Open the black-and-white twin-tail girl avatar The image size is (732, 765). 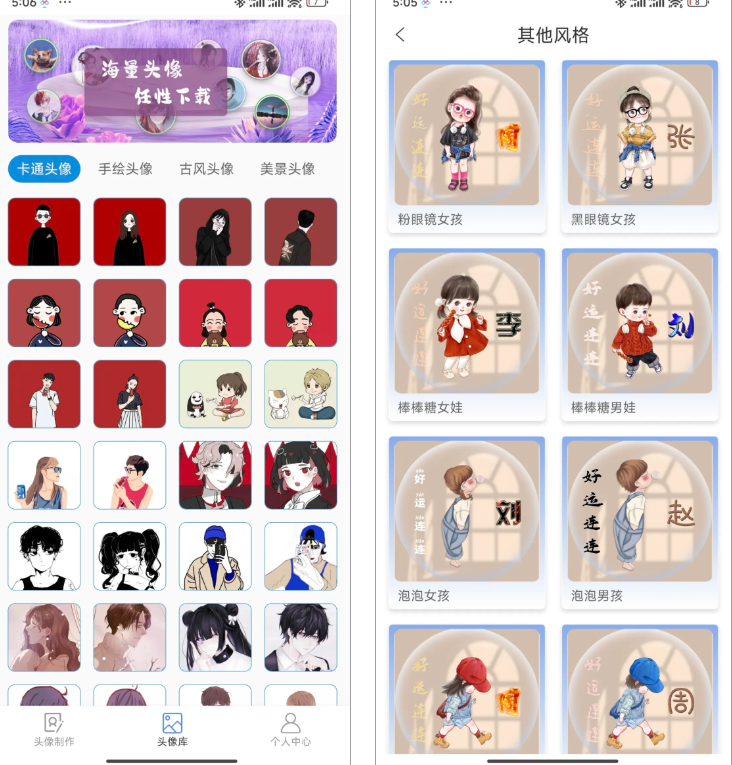click(129, 556)
